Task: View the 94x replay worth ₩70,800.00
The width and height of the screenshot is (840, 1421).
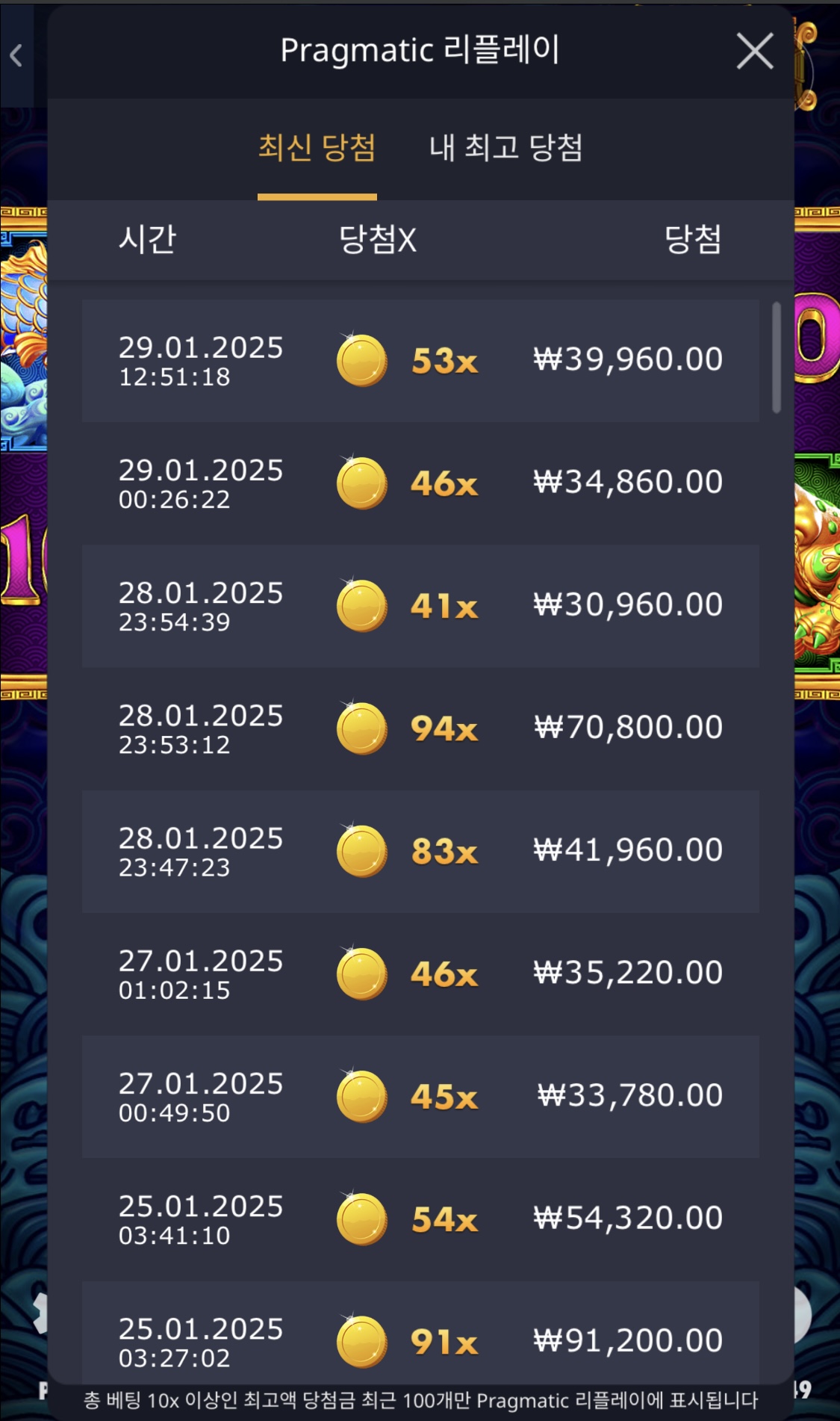Action: coord(420,728)
